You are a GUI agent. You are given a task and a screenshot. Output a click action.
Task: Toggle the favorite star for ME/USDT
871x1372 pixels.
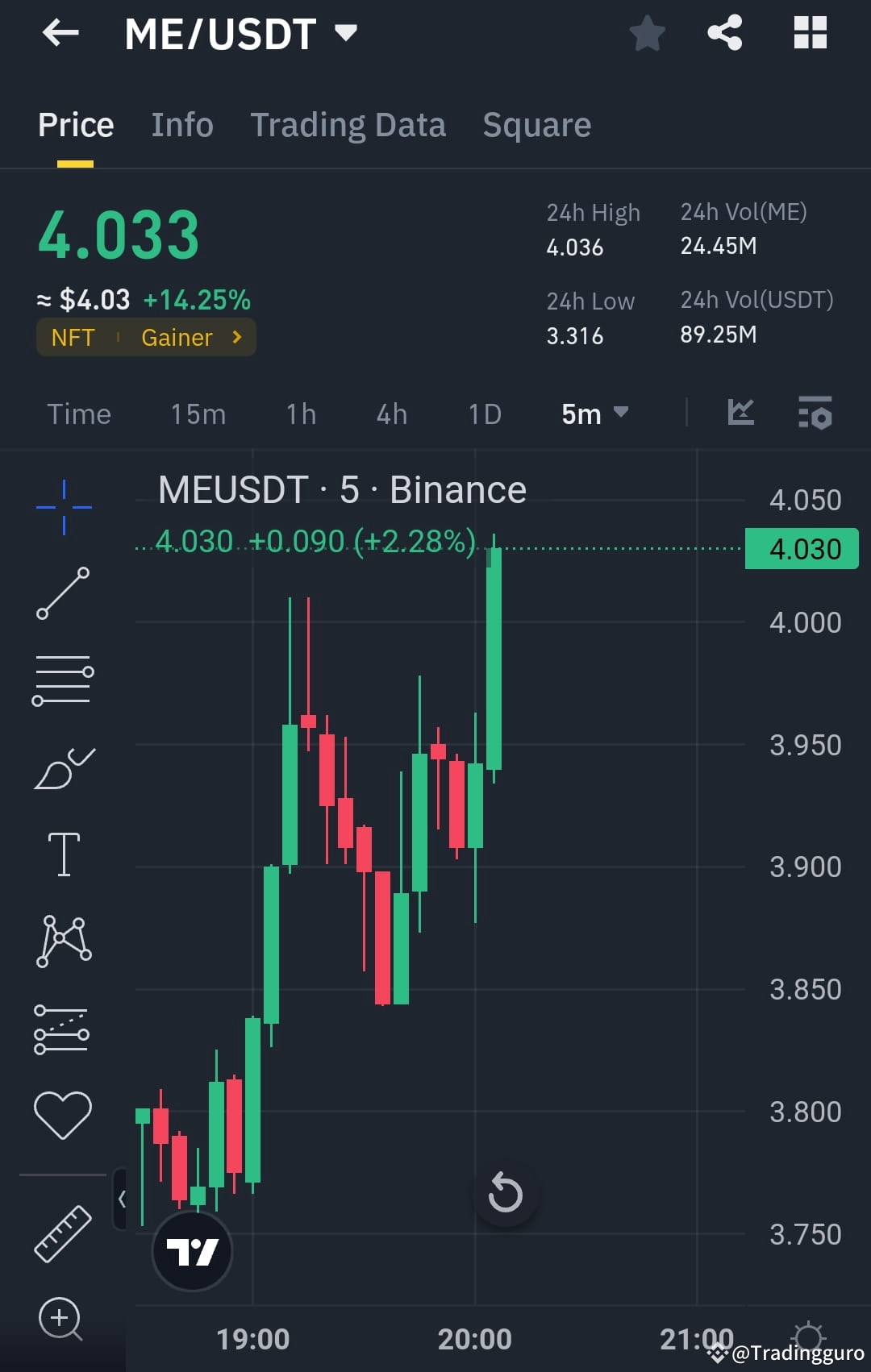[x=647, y=33]
